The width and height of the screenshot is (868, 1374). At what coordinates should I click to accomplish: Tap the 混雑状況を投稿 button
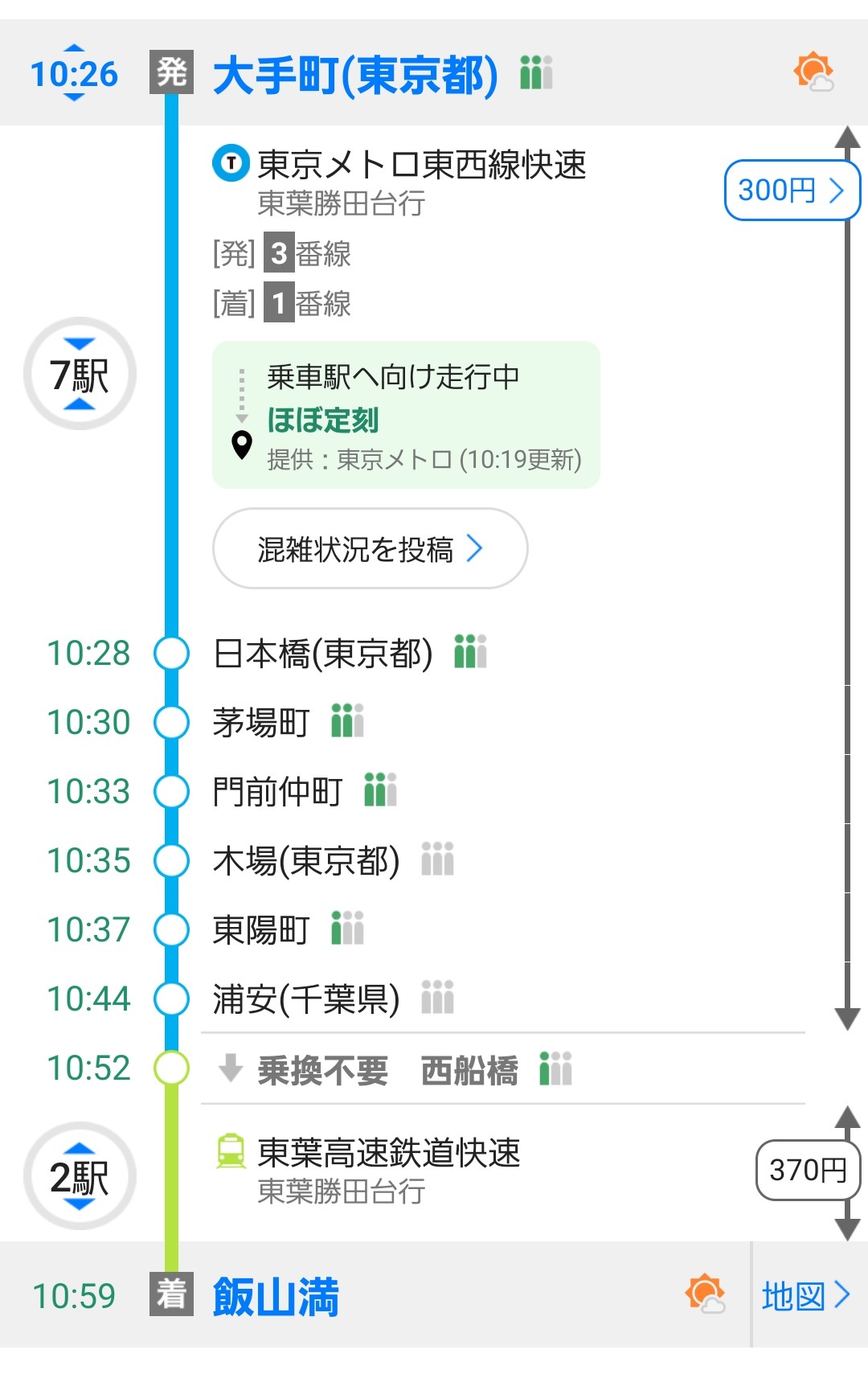click(x=370, y=549)
